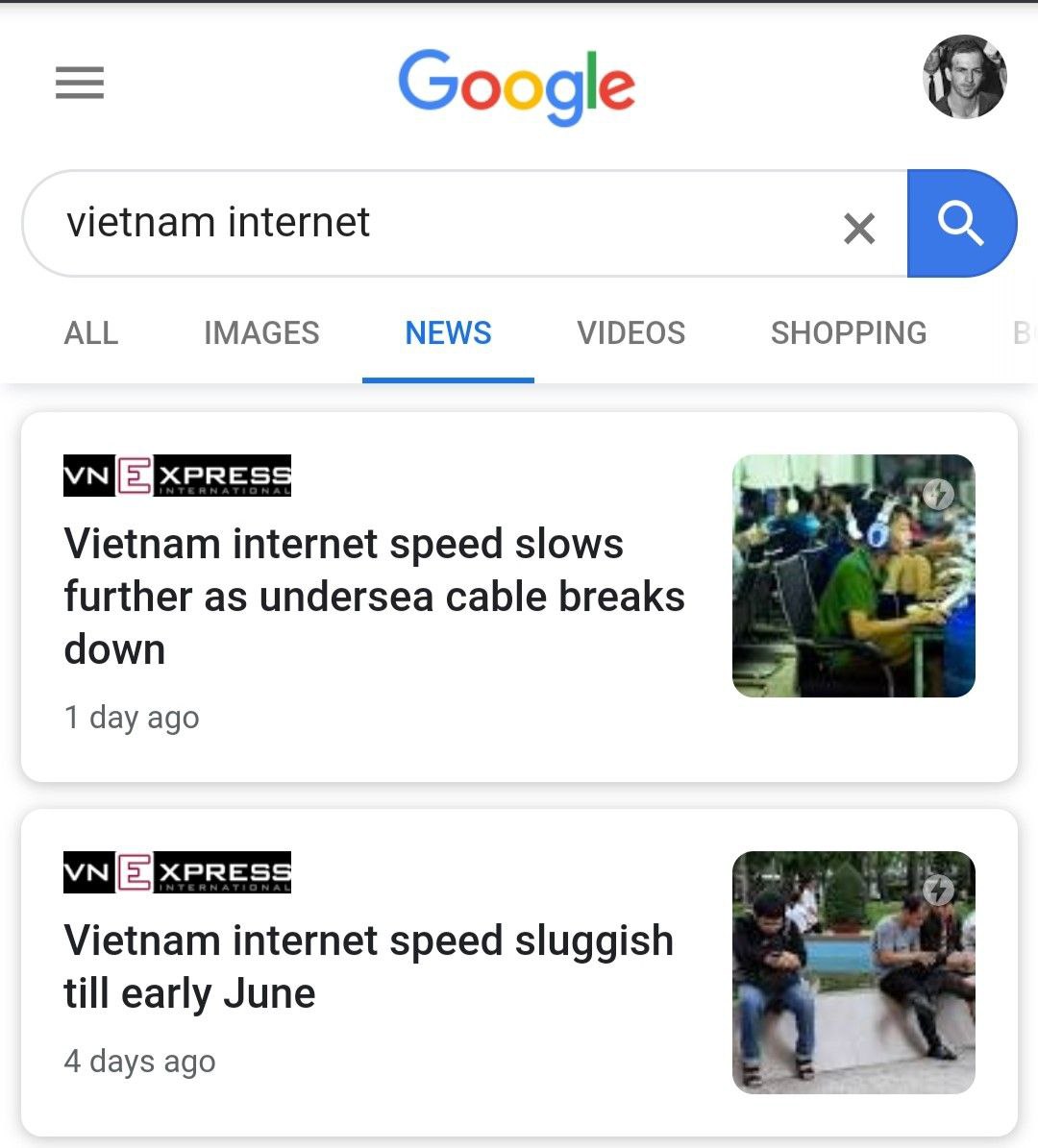Select the News tab
This screenshot has height=1148, width=1038.
pos(448,333)
